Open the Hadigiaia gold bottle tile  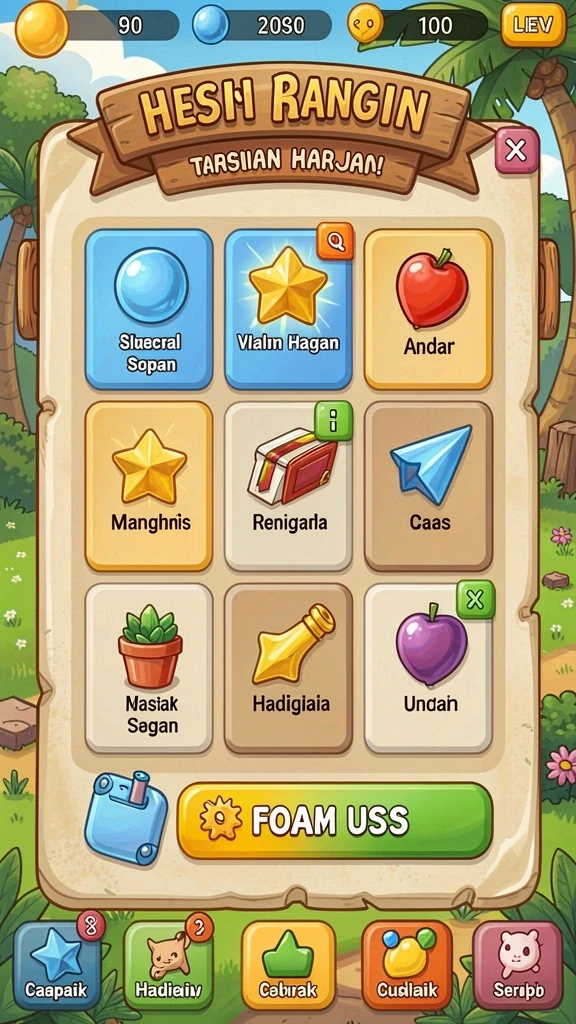point(288,668)
